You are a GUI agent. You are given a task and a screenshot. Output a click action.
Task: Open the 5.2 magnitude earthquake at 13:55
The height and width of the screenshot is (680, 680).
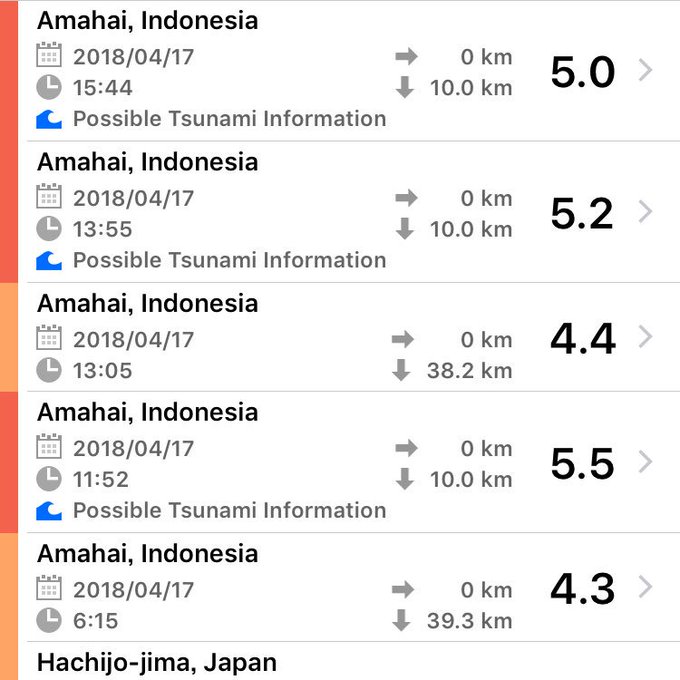point(340,212)
